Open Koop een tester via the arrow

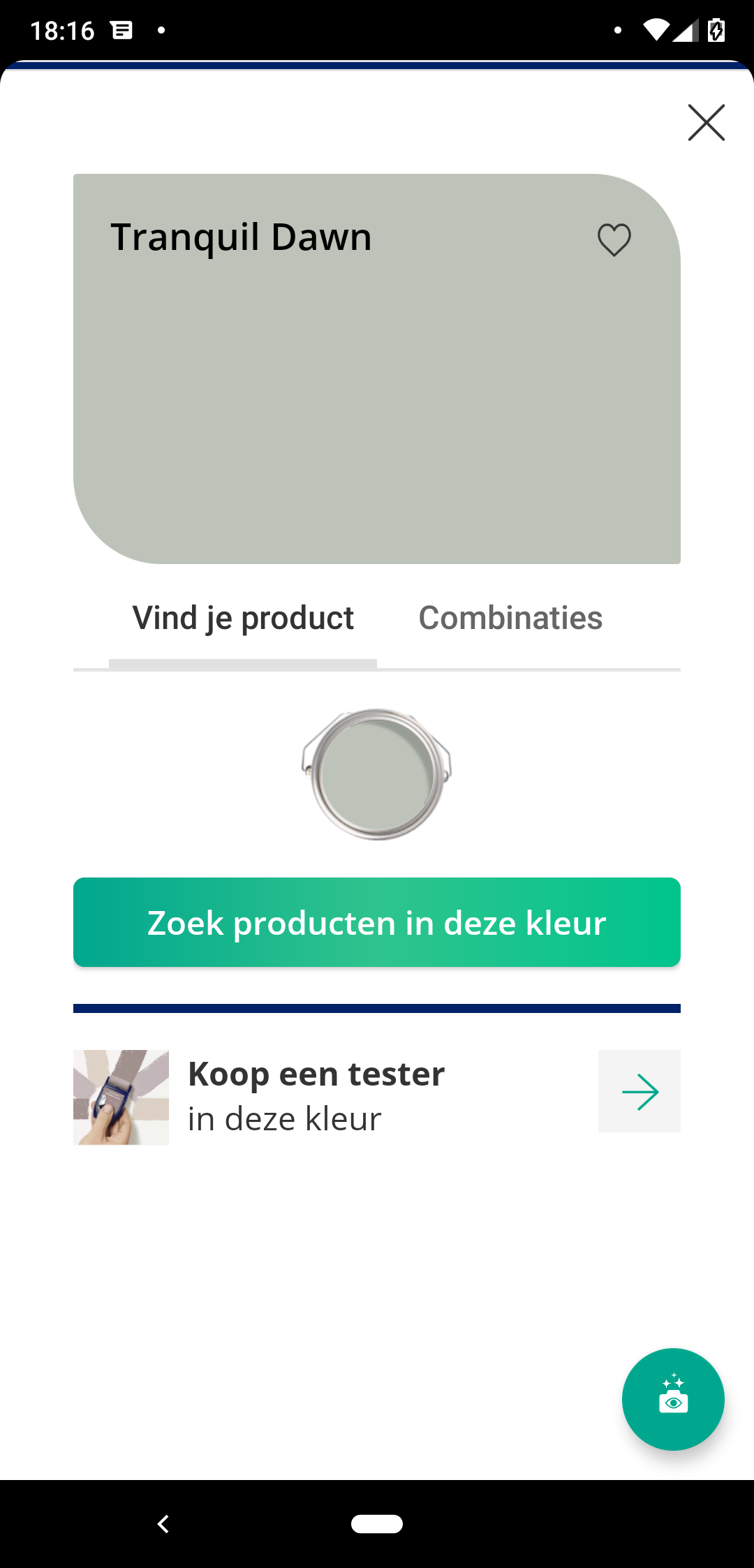click(x=640, y=1091)
